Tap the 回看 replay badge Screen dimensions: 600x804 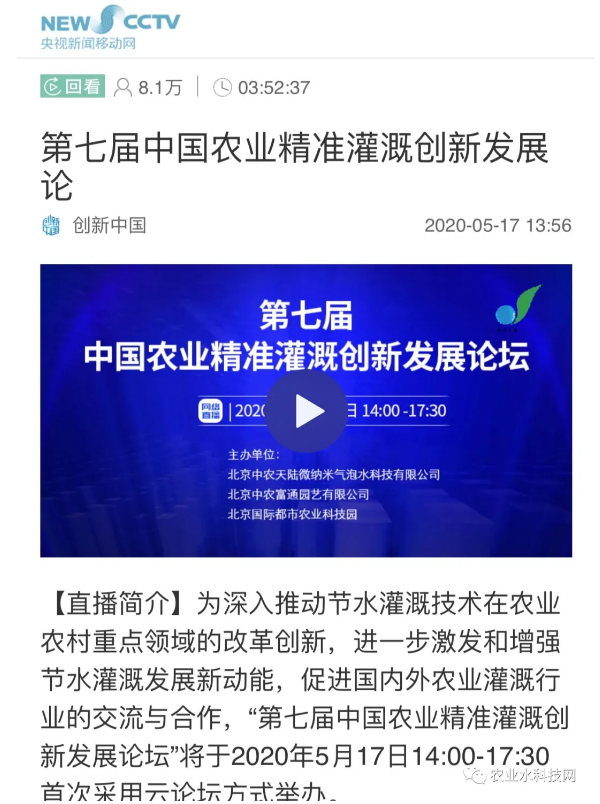coord(72,87)
